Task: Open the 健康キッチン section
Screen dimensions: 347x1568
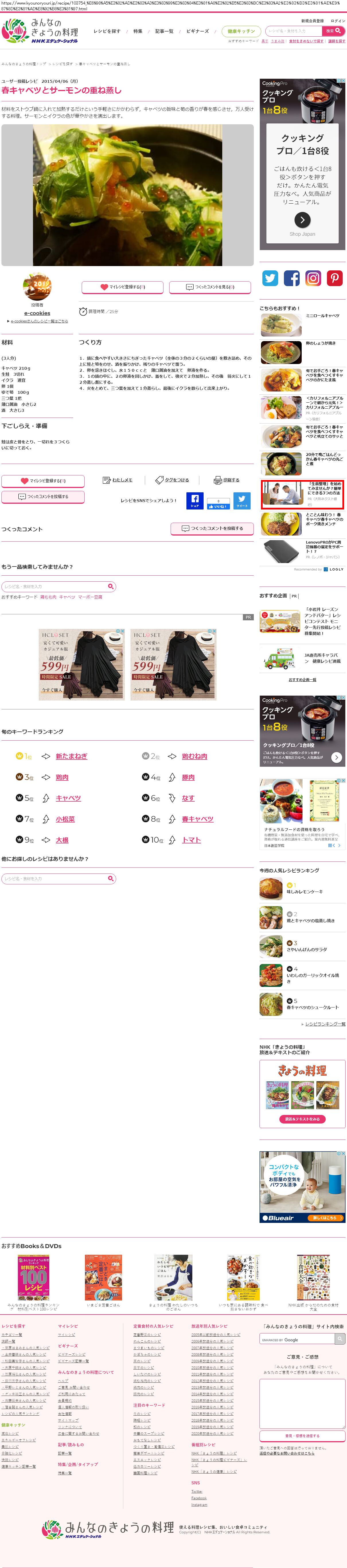Action: click(x=241, y=31)
